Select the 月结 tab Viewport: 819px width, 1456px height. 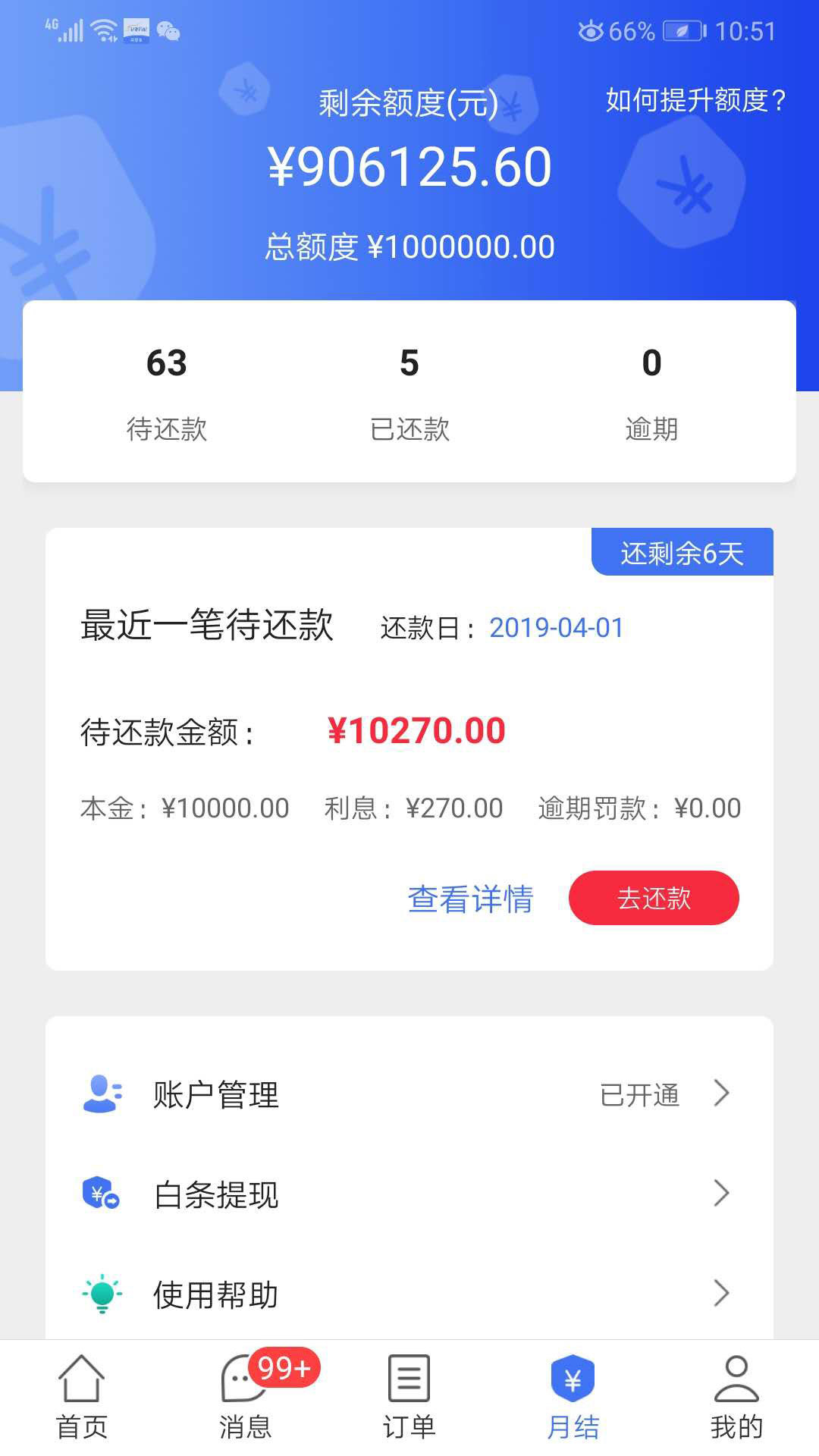[x=573, y=1398]
